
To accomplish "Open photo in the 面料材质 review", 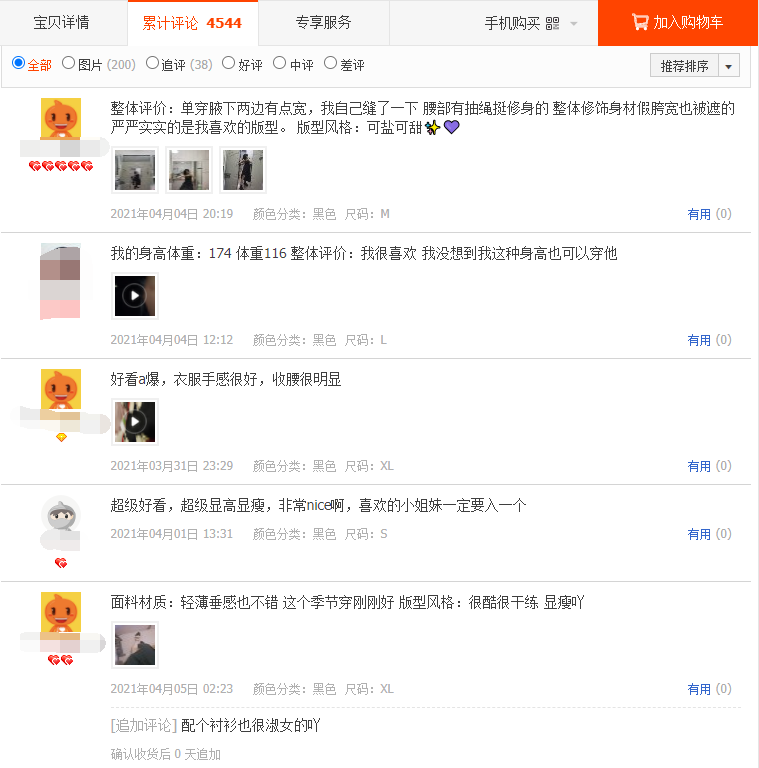I will pyautogui.click(x=135, y=645).
